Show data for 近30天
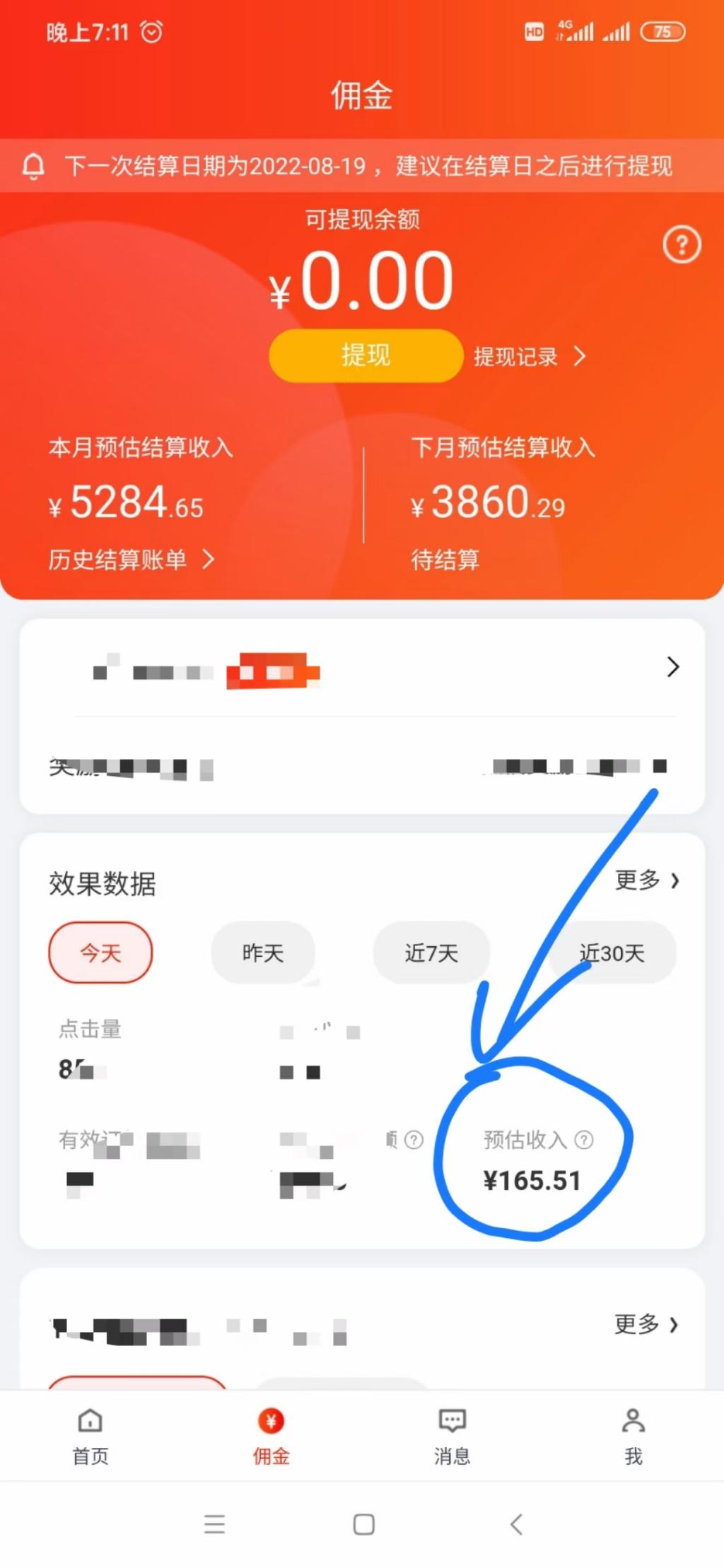Screen dimensions: 724x1568 pyautogui.click(x=612, y=953)
